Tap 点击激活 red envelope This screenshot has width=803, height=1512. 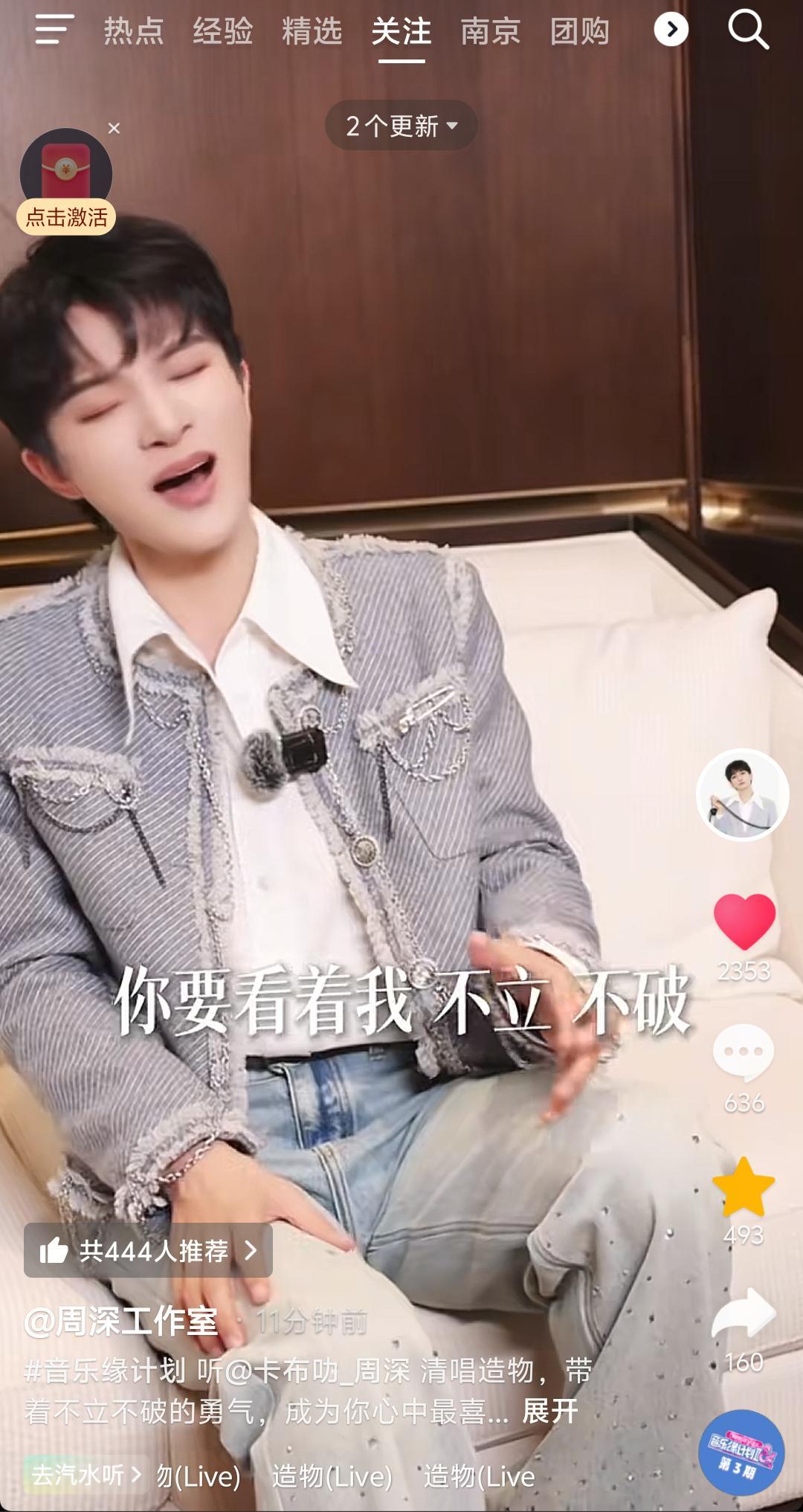click(x=66, y=216)
